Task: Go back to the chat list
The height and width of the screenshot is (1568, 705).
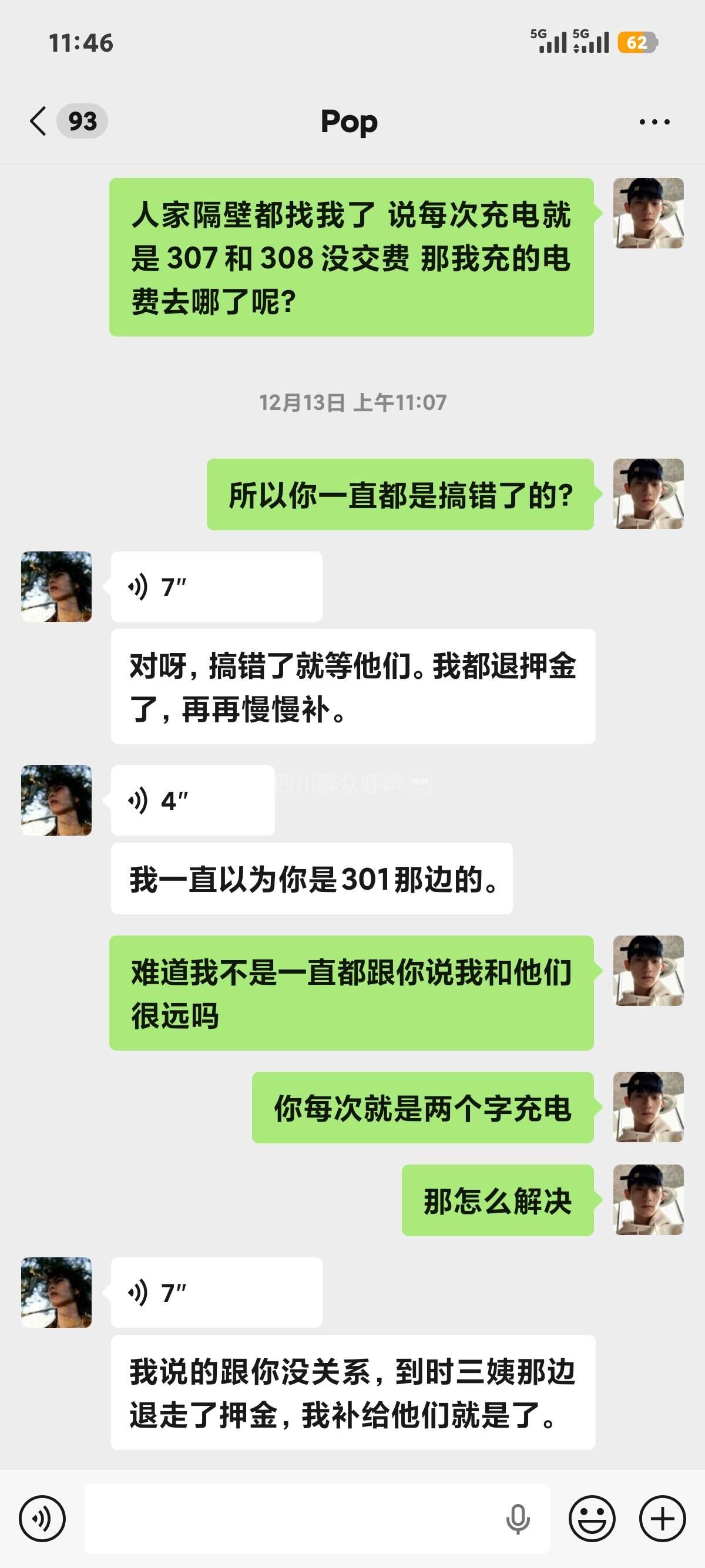Action: coord(38,121)
